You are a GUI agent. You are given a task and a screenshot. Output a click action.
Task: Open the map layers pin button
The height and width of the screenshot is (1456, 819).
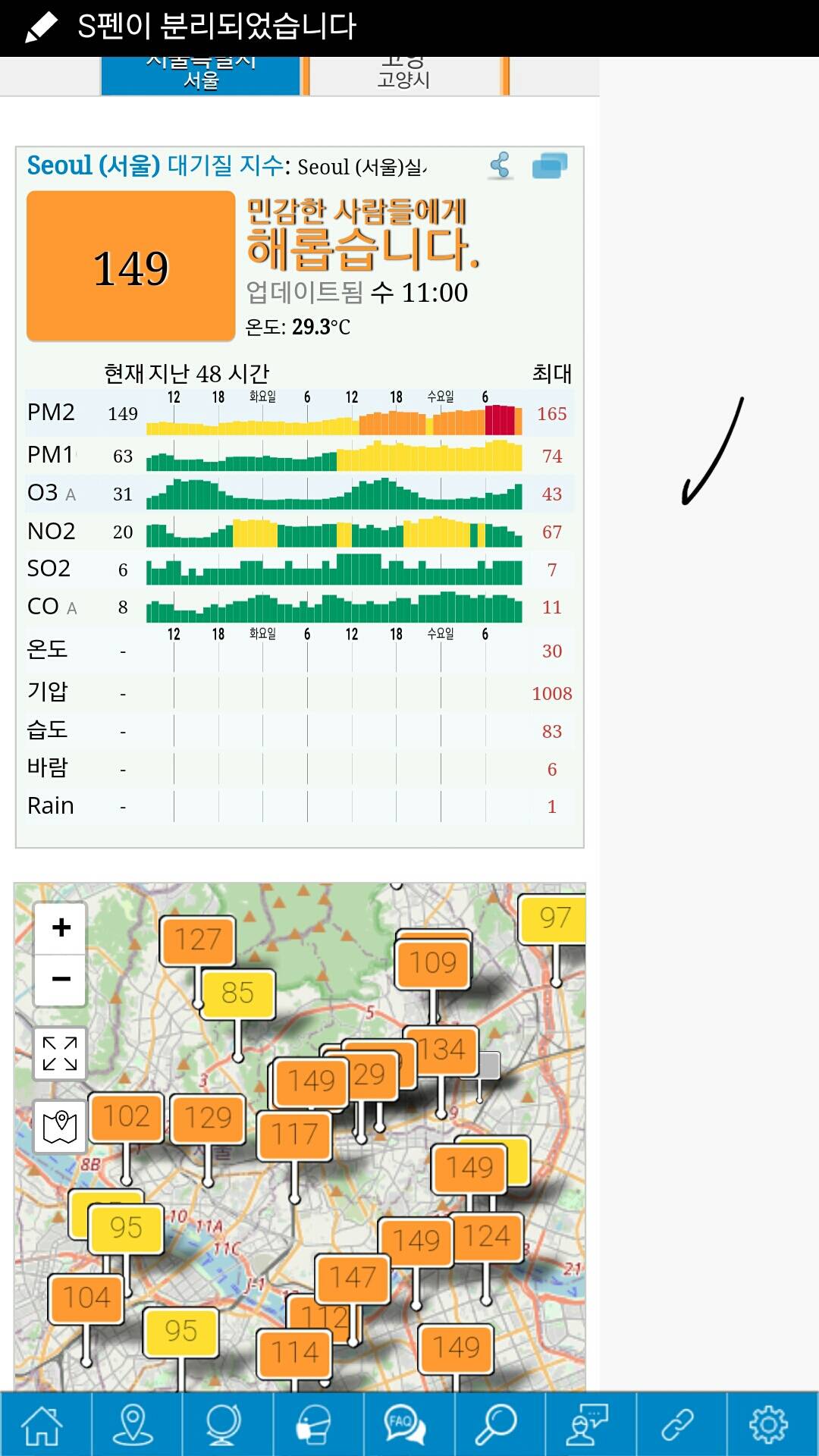pos(60,1126)
